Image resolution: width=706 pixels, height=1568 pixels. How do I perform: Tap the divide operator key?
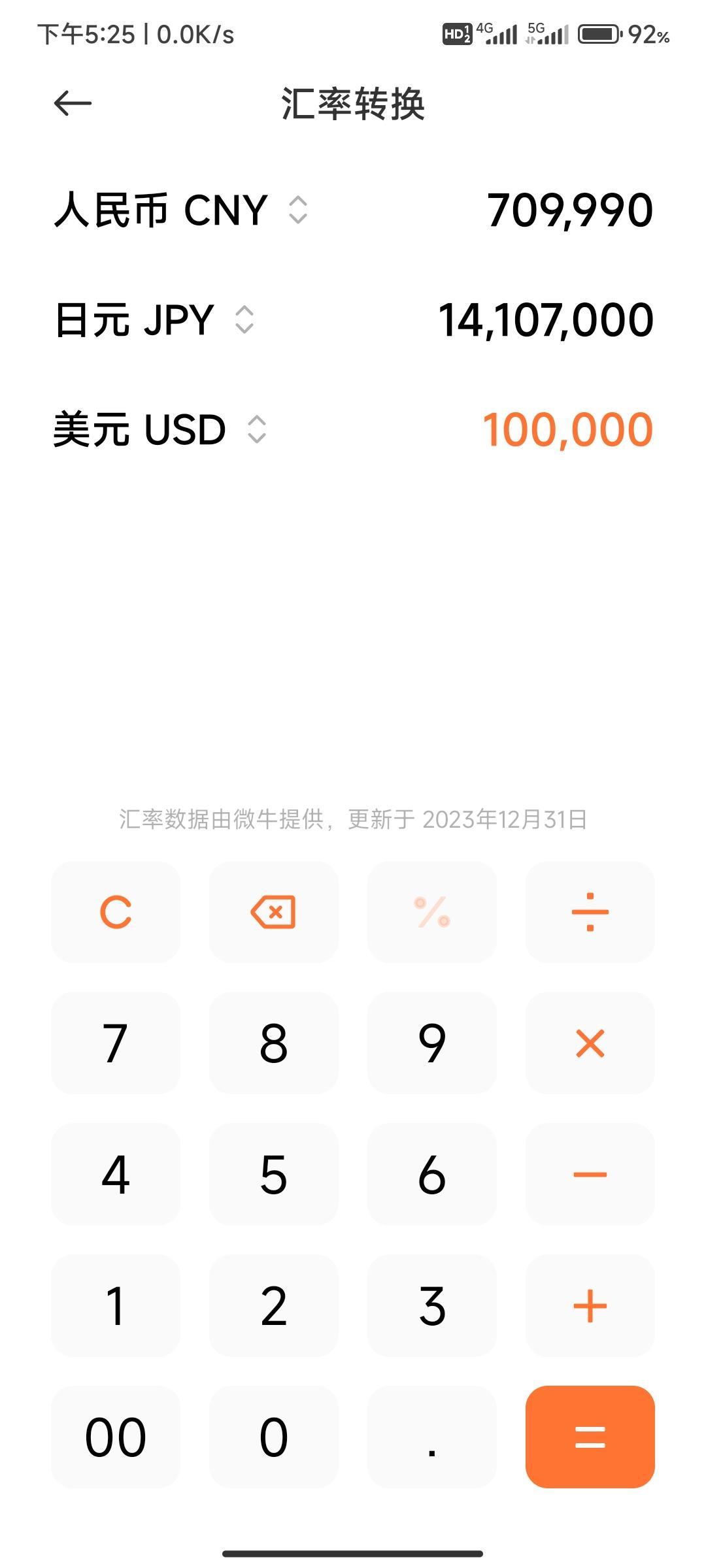[x=590, y=911]
